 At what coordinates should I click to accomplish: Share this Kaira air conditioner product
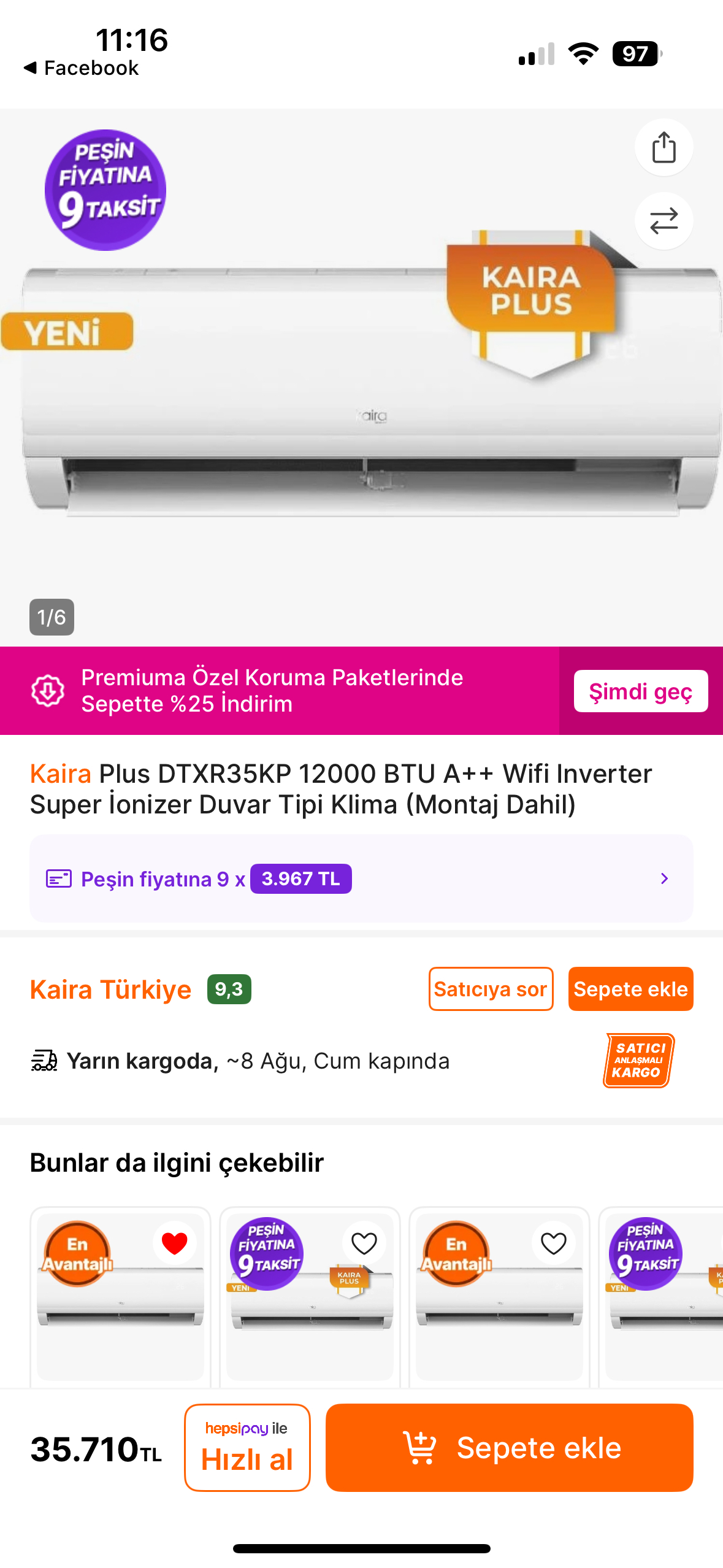[664, 147]
